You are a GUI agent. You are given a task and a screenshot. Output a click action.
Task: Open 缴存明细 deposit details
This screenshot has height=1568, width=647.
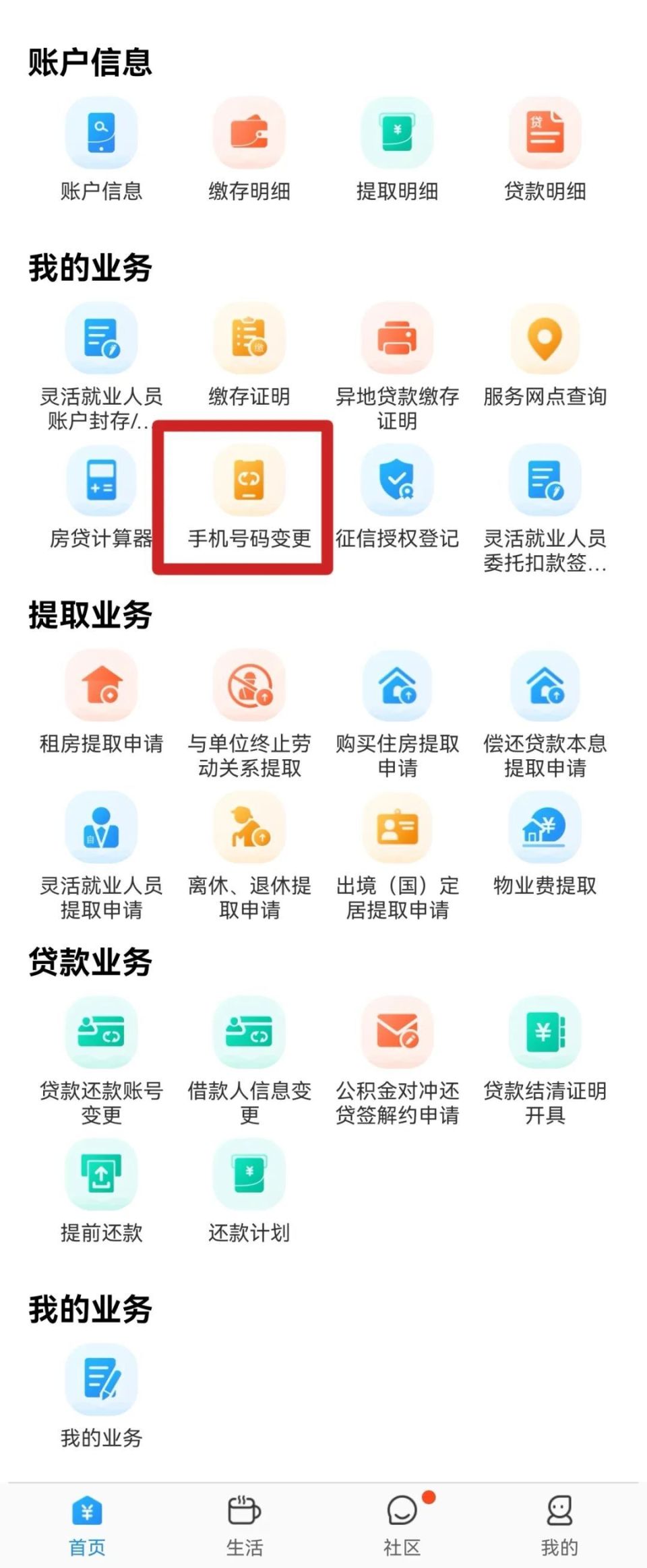click(249, 133)
